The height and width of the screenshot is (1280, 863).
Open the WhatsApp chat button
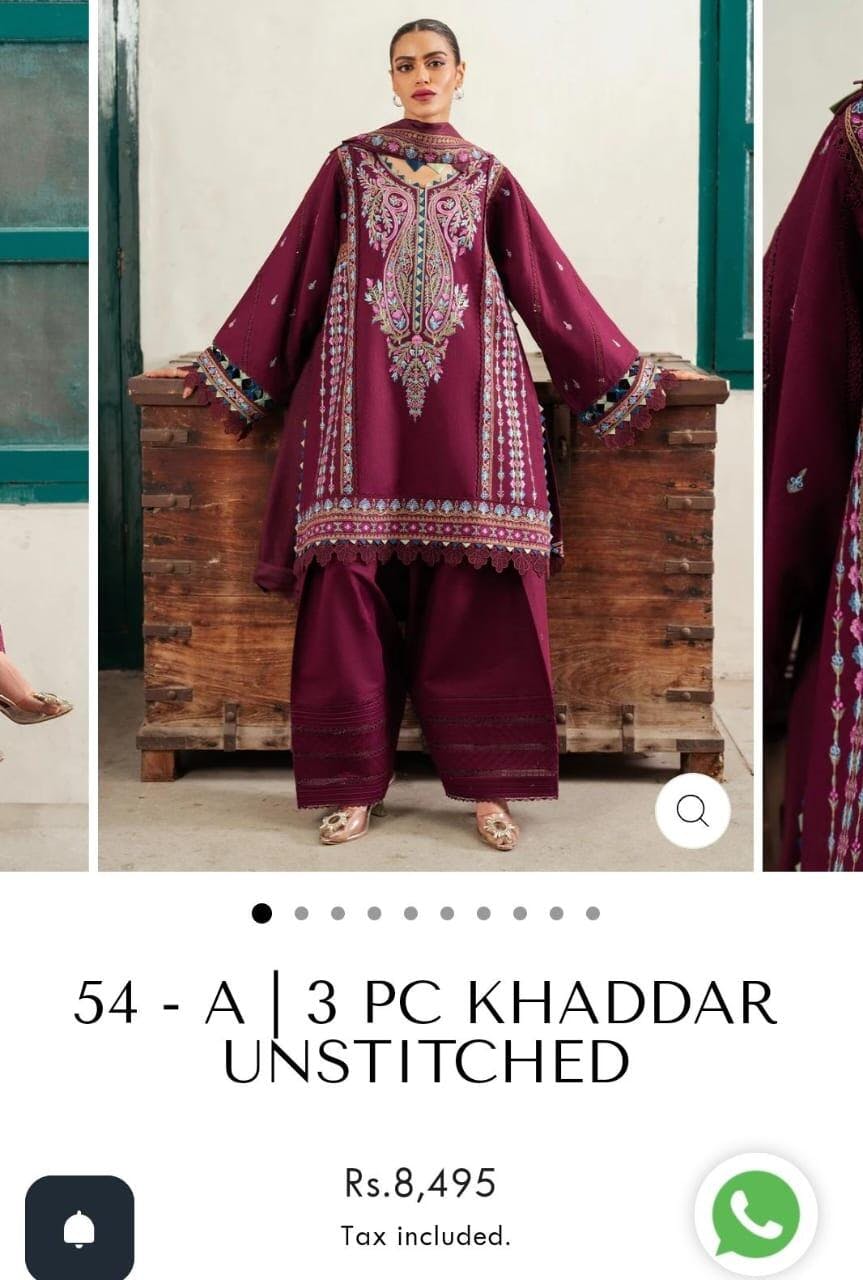coord(756,1214)
